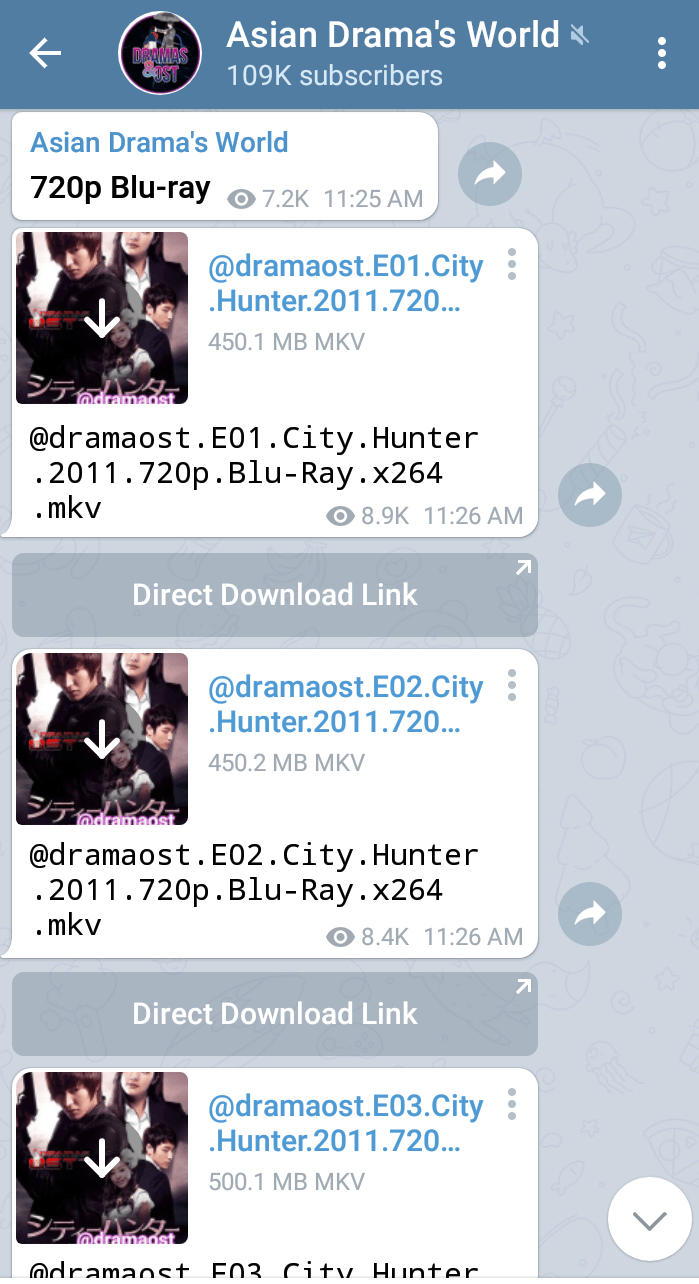Open Direct Download Link under E01

275,595
